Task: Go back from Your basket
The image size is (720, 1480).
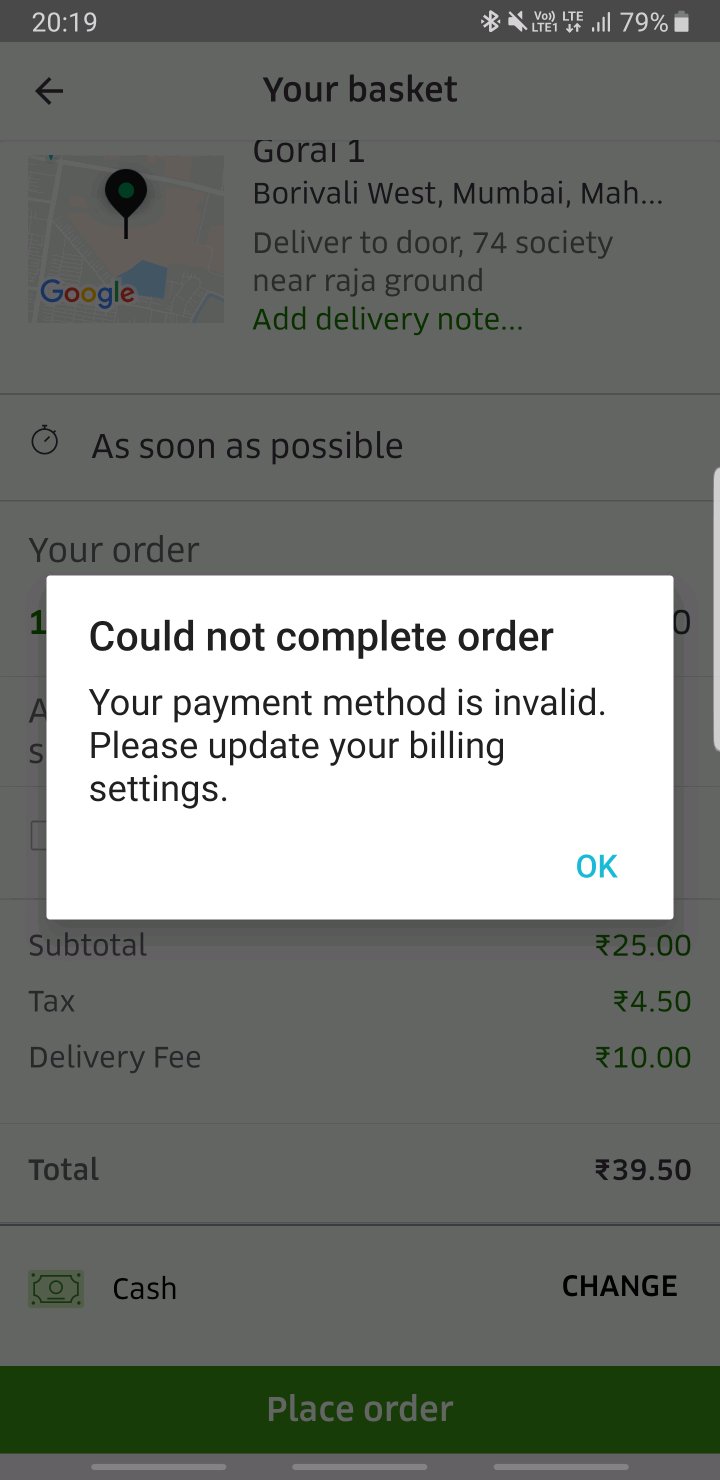Action: [49, 91]
